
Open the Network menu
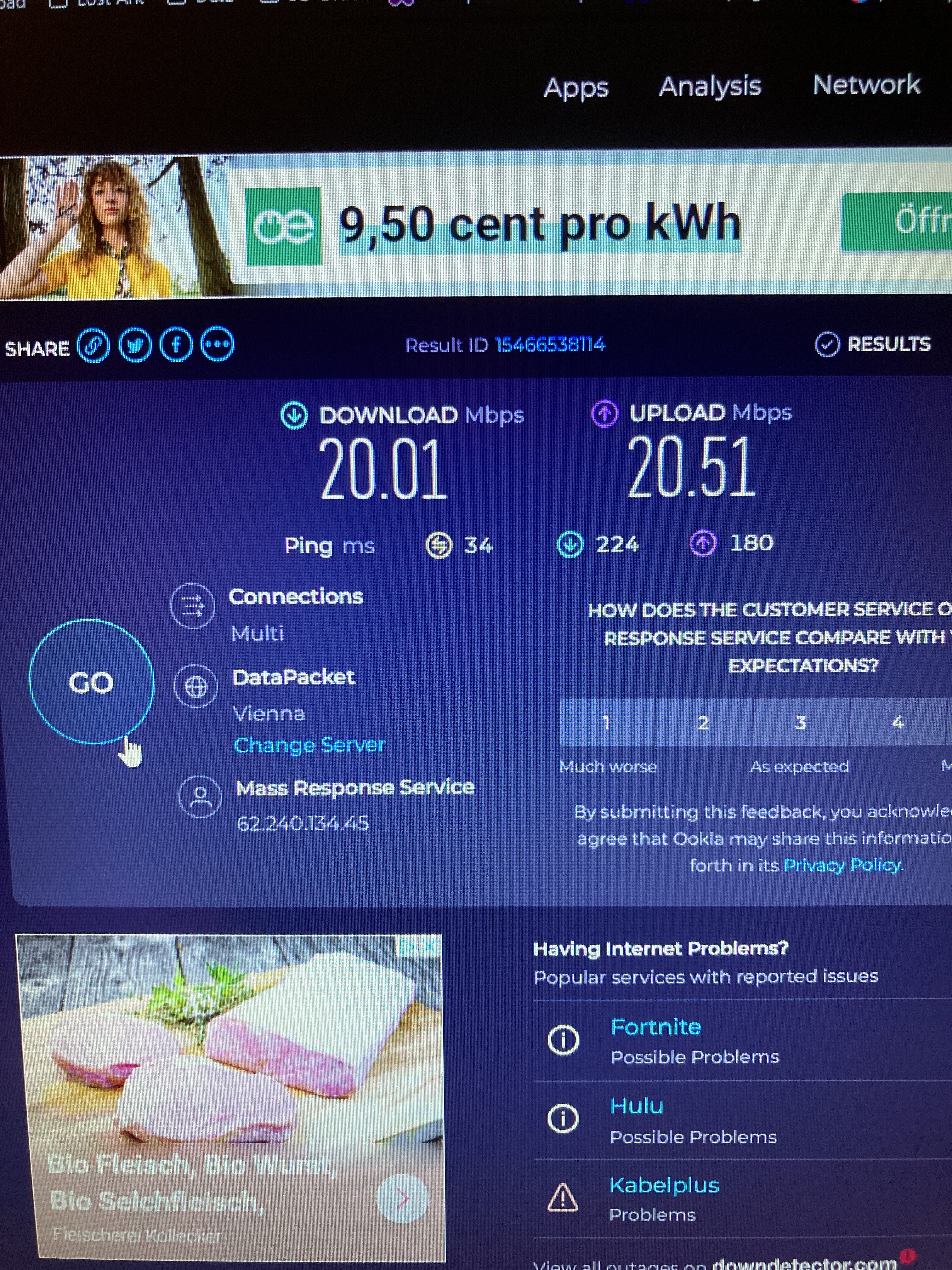tap(866, 85)
